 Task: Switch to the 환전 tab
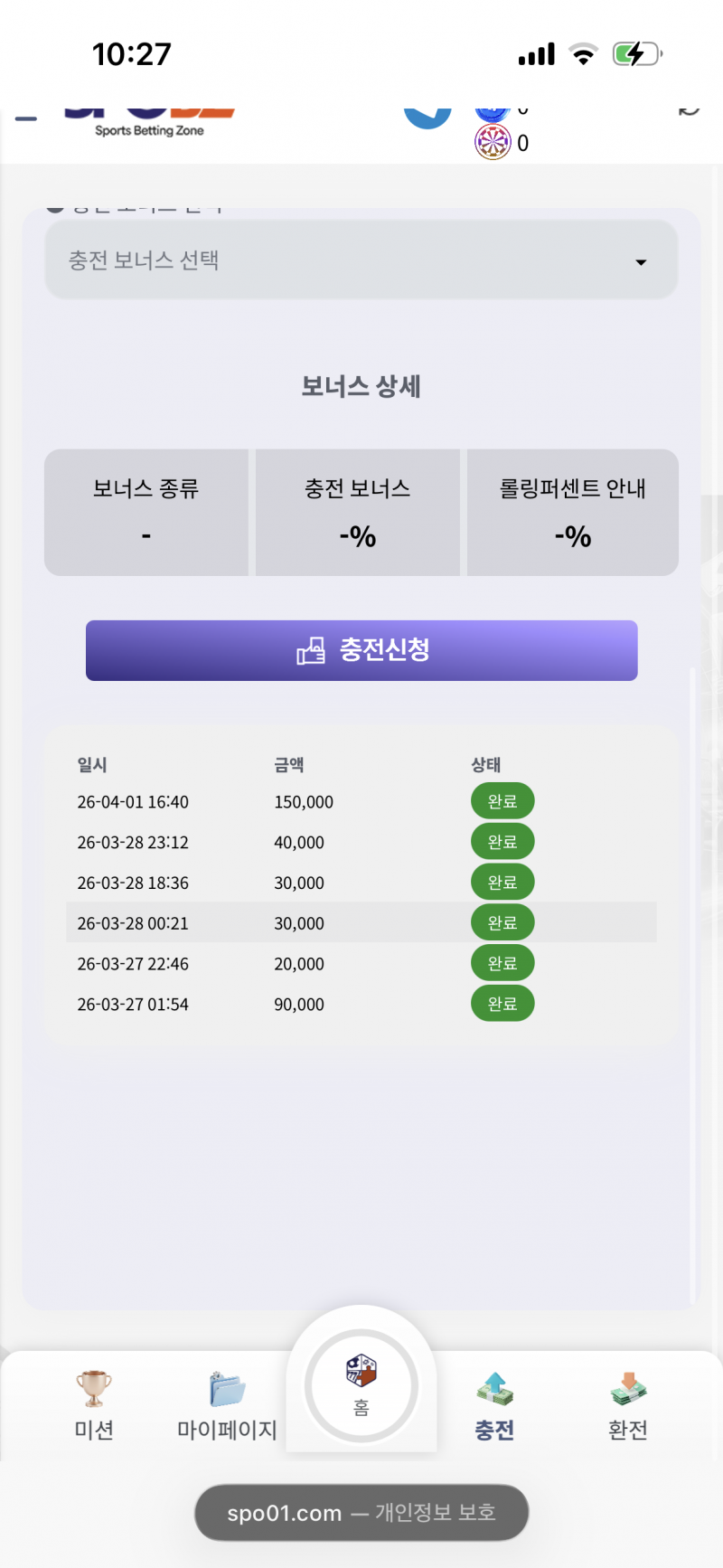(627, 1404)
